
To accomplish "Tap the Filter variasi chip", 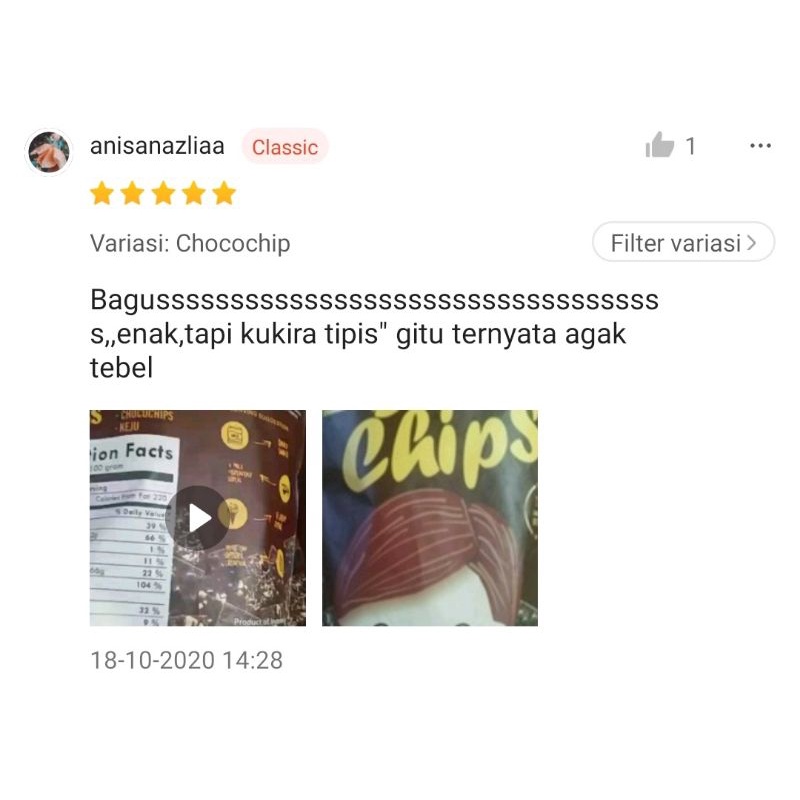I will click(683, 242).
